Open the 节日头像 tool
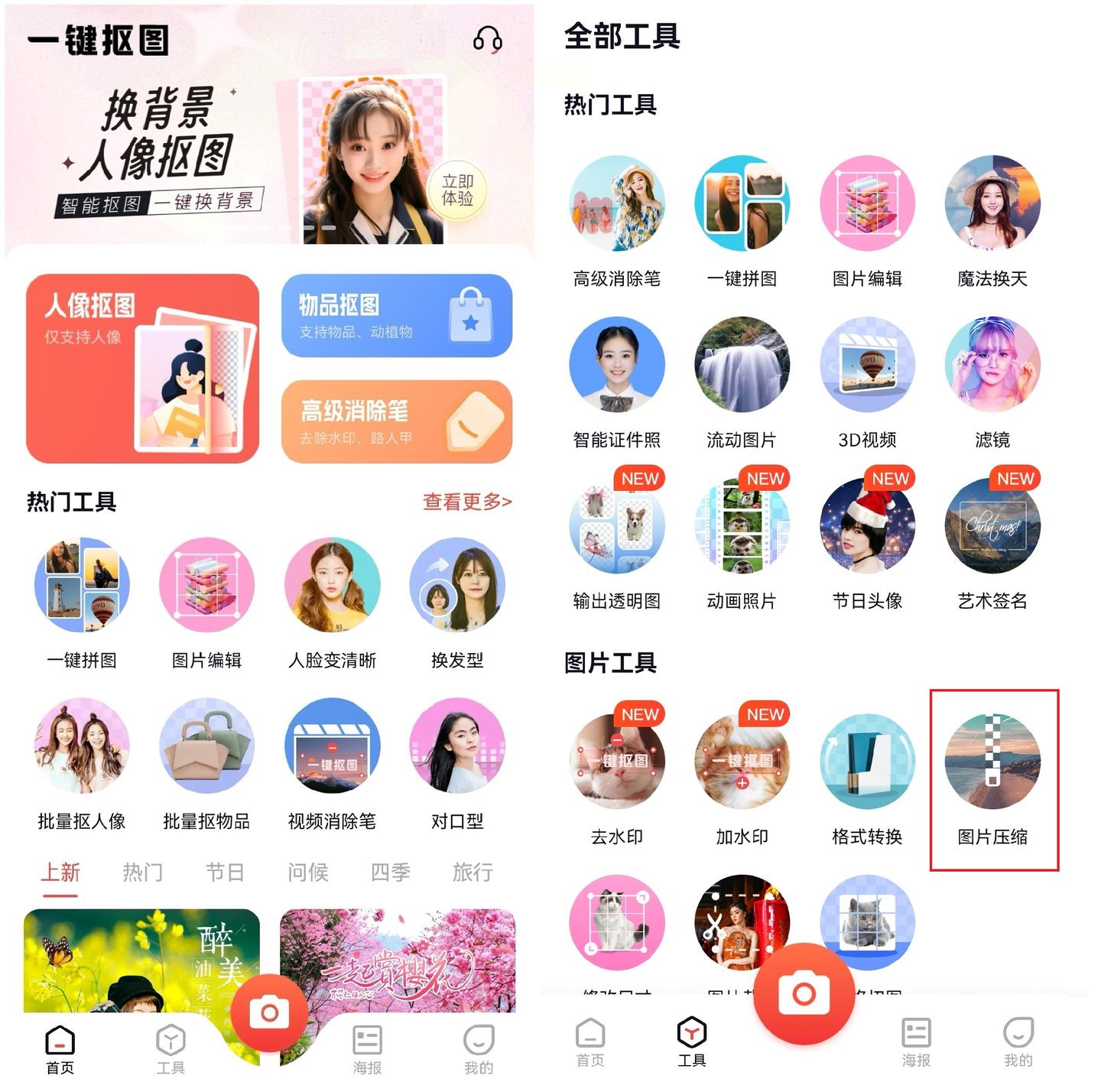 point(867,527)
